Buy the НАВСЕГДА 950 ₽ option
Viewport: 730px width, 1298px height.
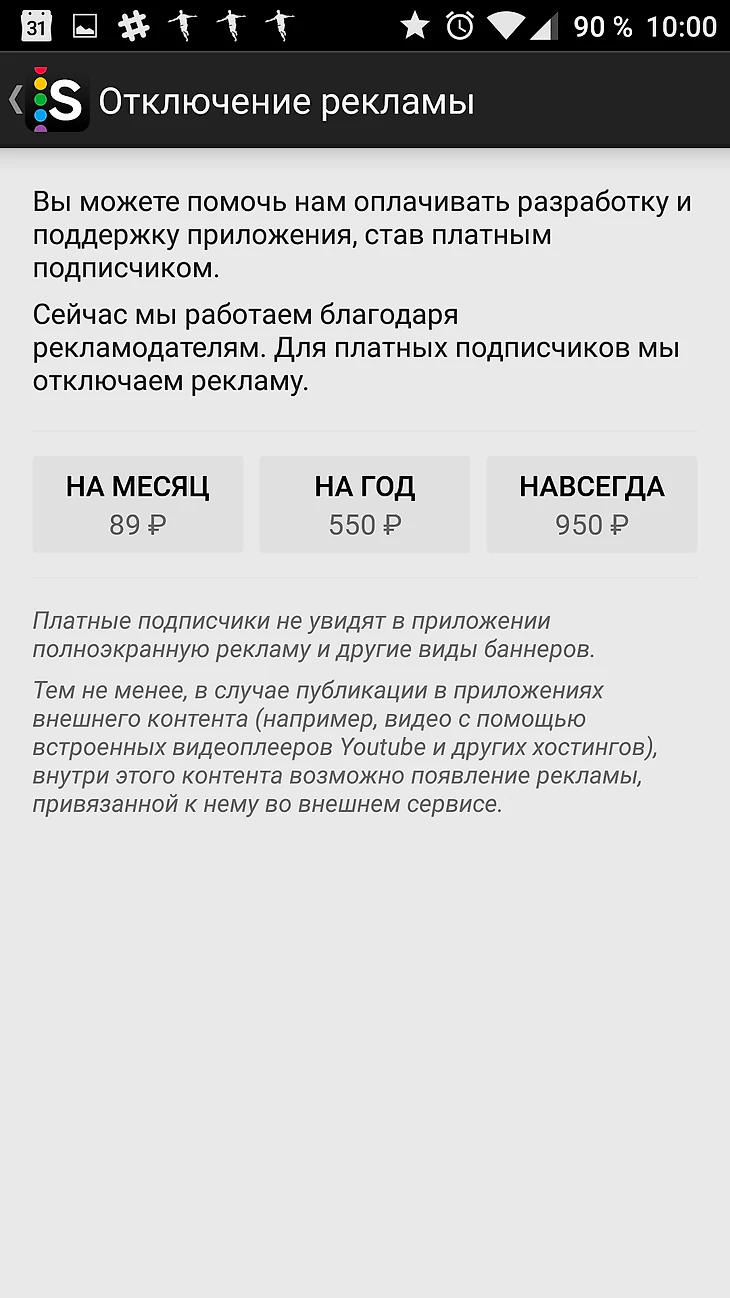[591, 504]
